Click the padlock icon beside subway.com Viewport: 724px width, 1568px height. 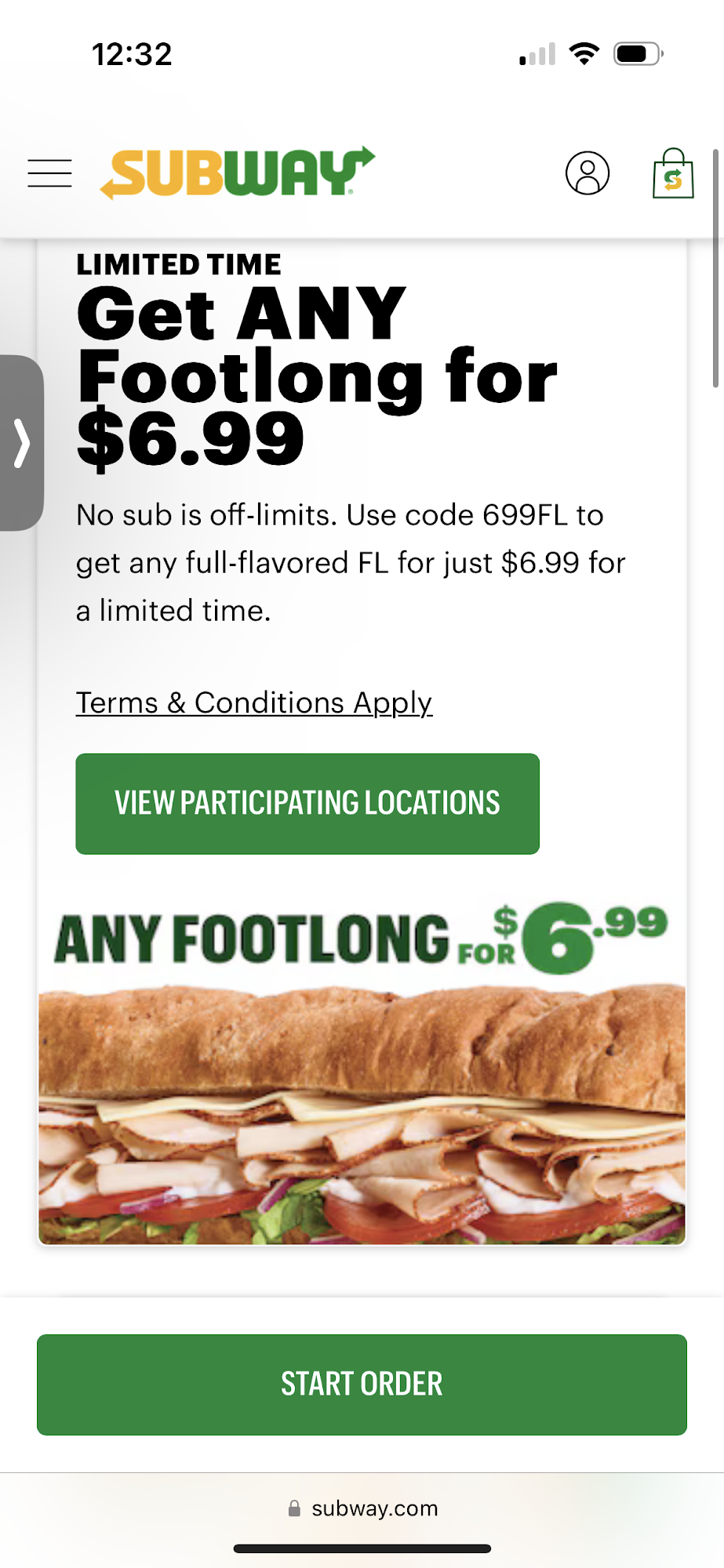tap(295, 1508)
